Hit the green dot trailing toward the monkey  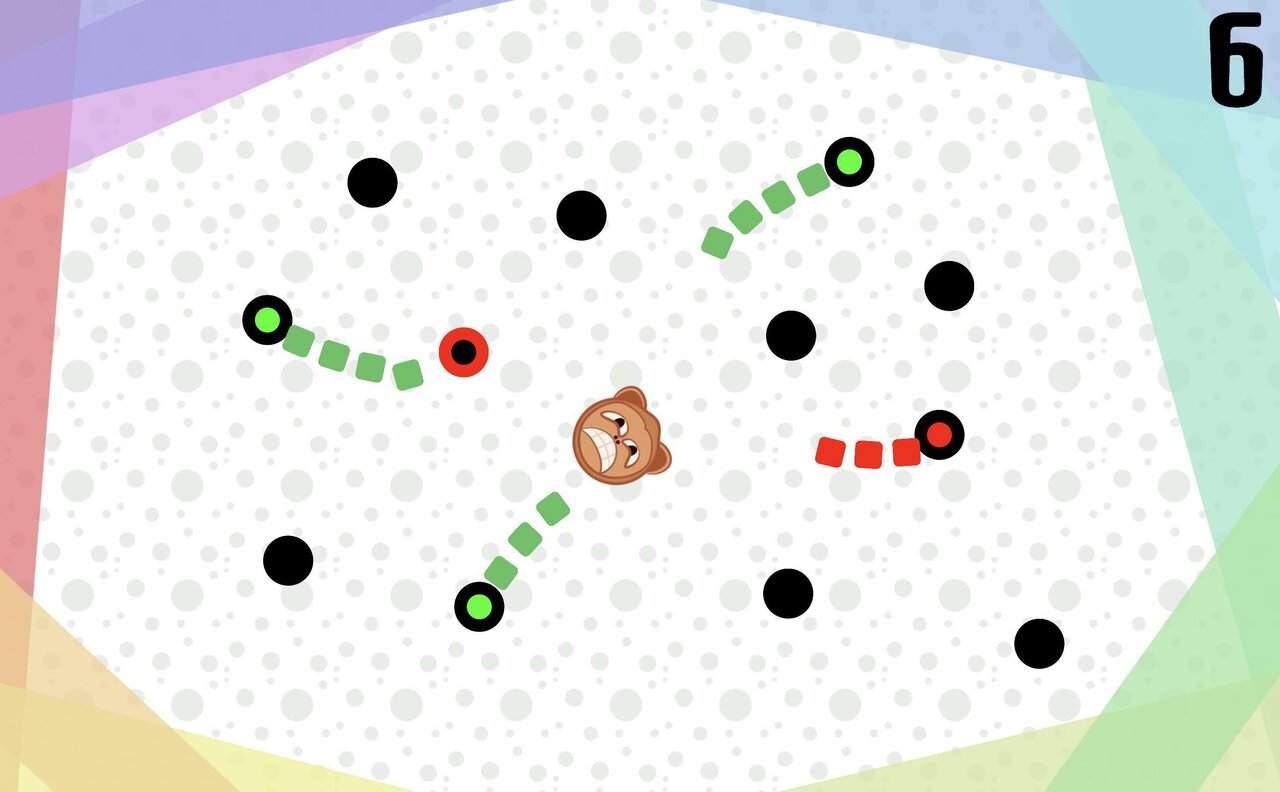tap(479, 606)
